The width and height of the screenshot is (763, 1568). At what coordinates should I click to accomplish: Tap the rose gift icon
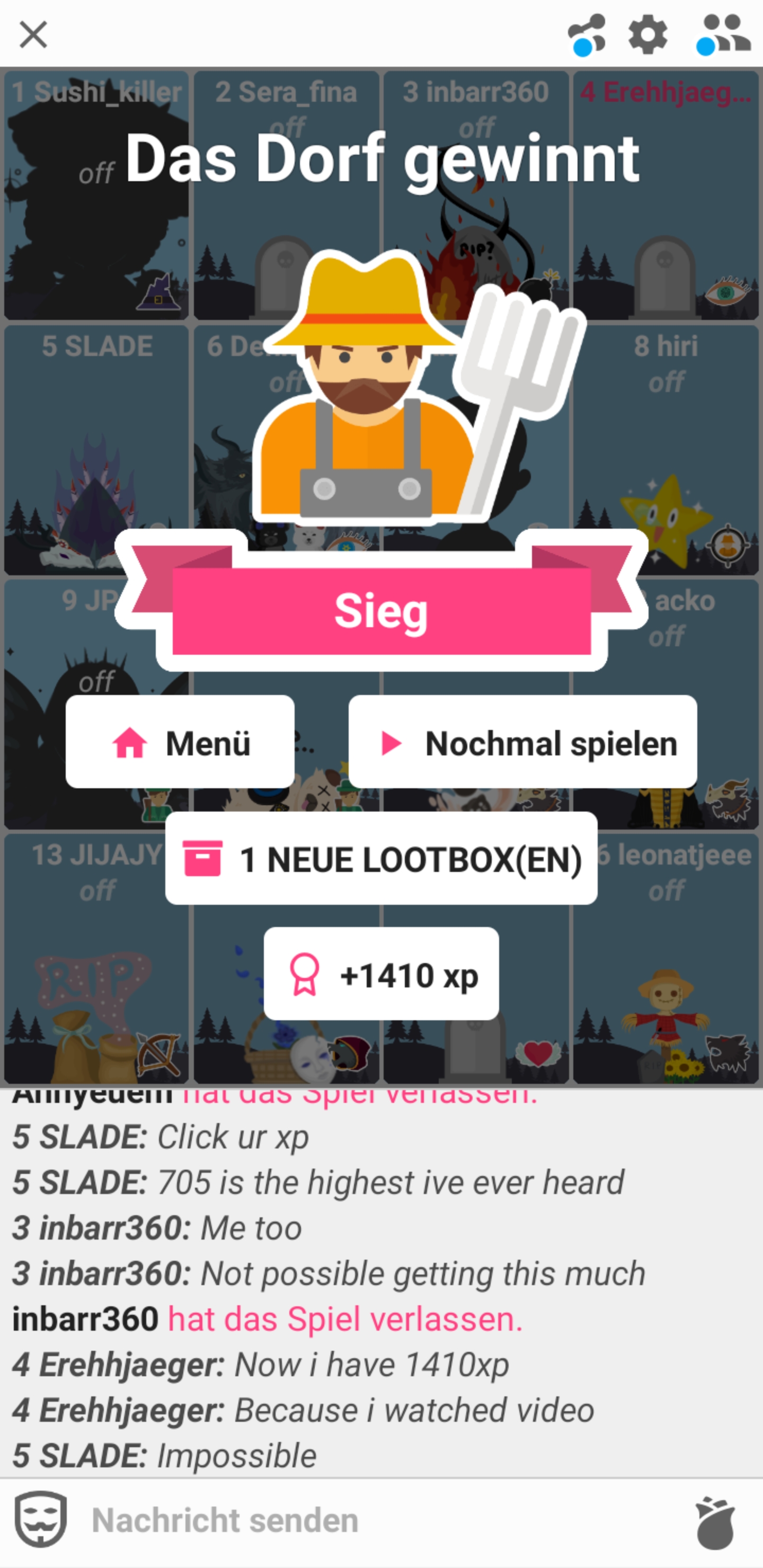pos(716,1520)
